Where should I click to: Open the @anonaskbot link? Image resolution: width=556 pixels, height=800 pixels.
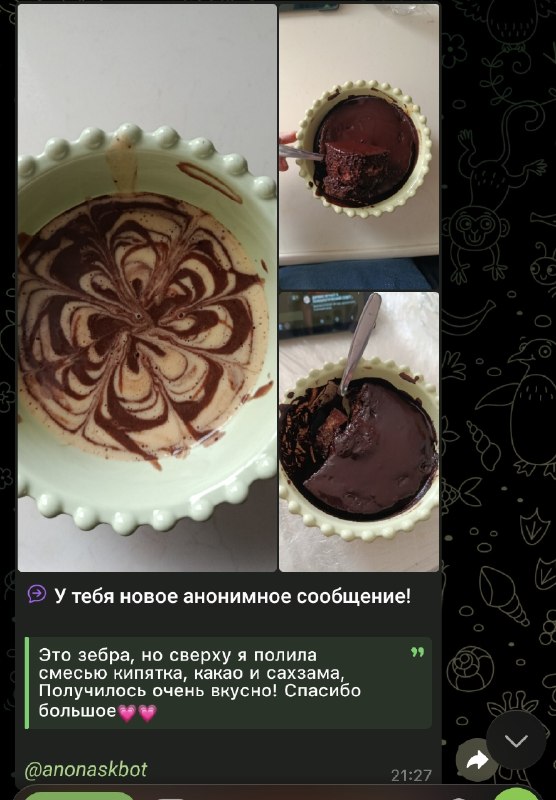[x=86, y=769]
